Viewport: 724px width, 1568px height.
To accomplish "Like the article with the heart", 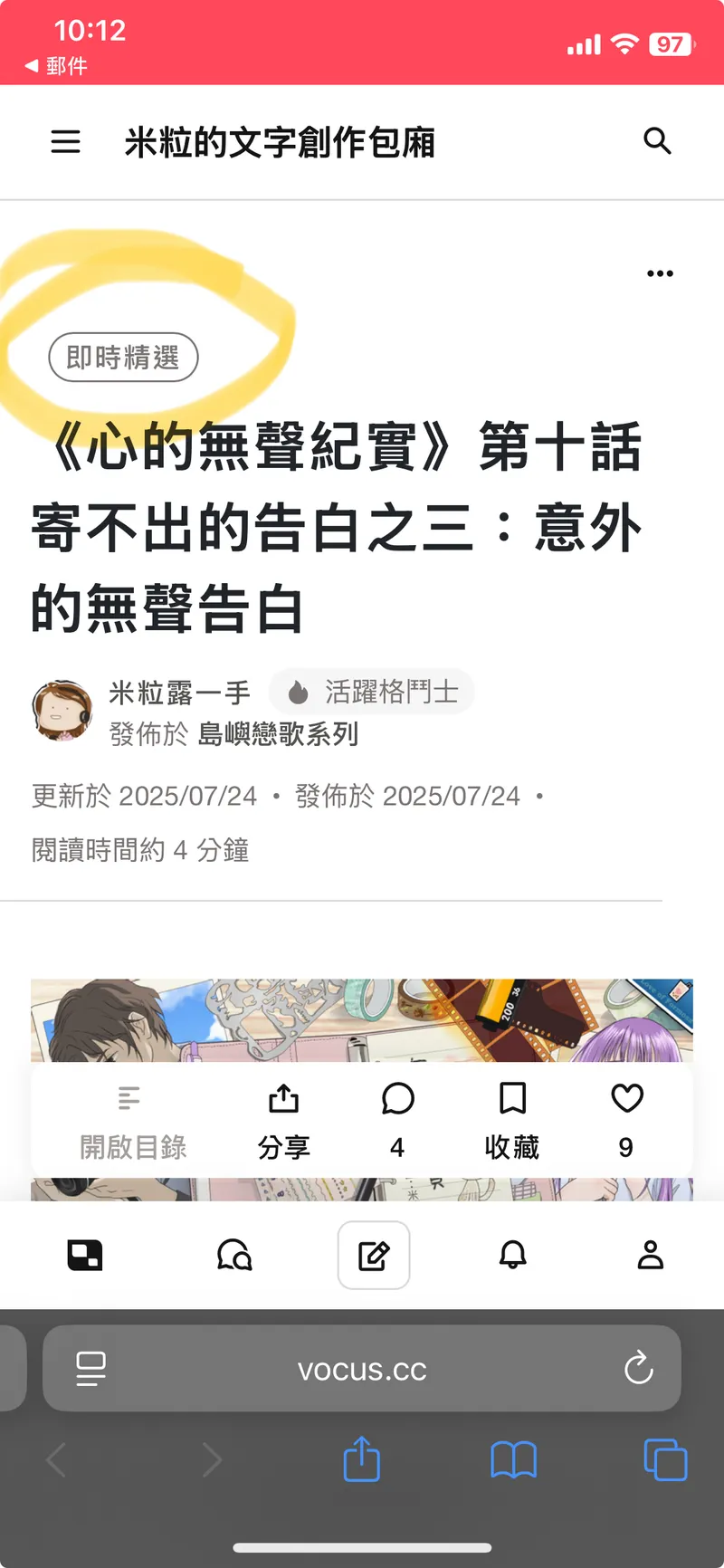I will pyautogui.click(x=626, y=1121).
